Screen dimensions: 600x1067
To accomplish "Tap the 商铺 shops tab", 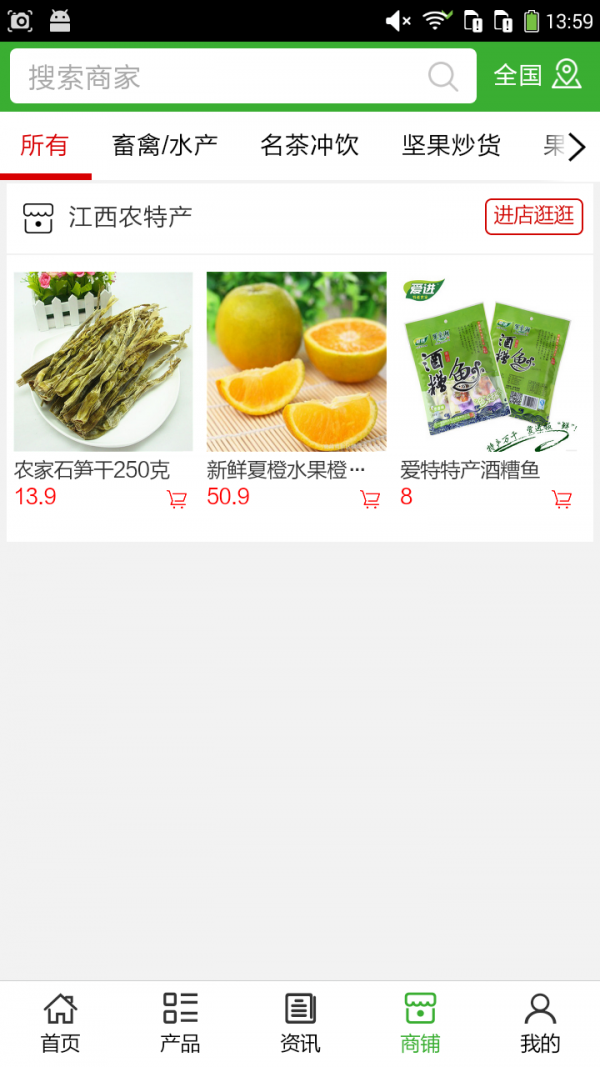I will point(420,1023).
